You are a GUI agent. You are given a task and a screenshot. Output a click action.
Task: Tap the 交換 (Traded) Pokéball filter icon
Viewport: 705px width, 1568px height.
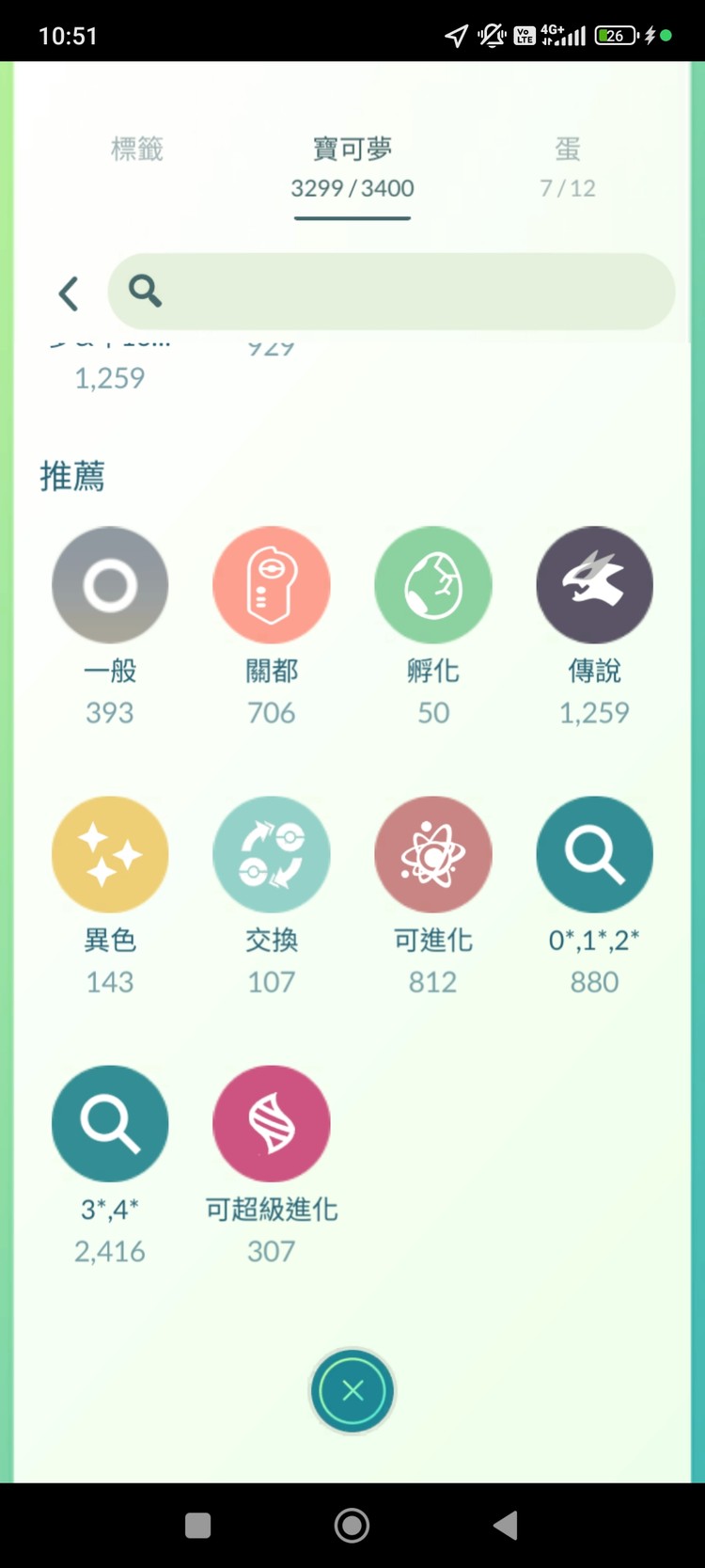tap(271, 854)
